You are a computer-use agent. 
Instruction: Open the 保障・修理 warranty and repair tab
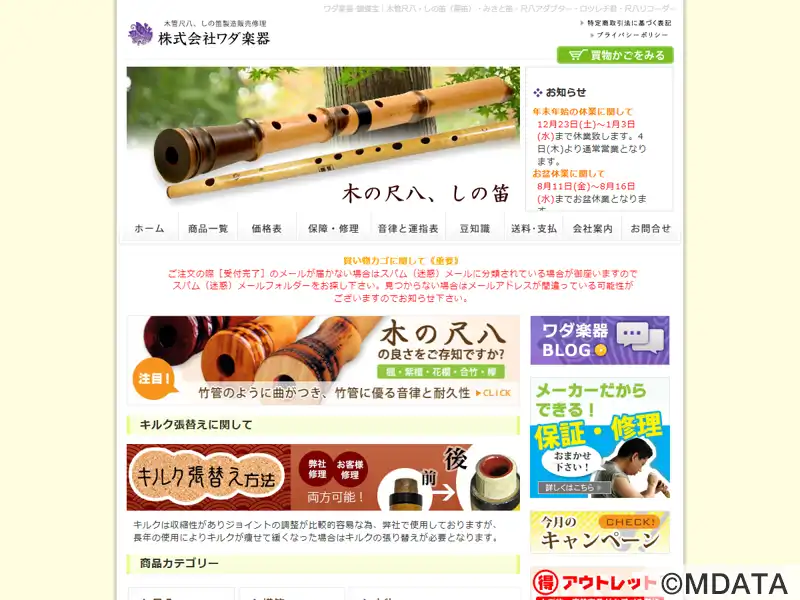[x=333, y=228]
